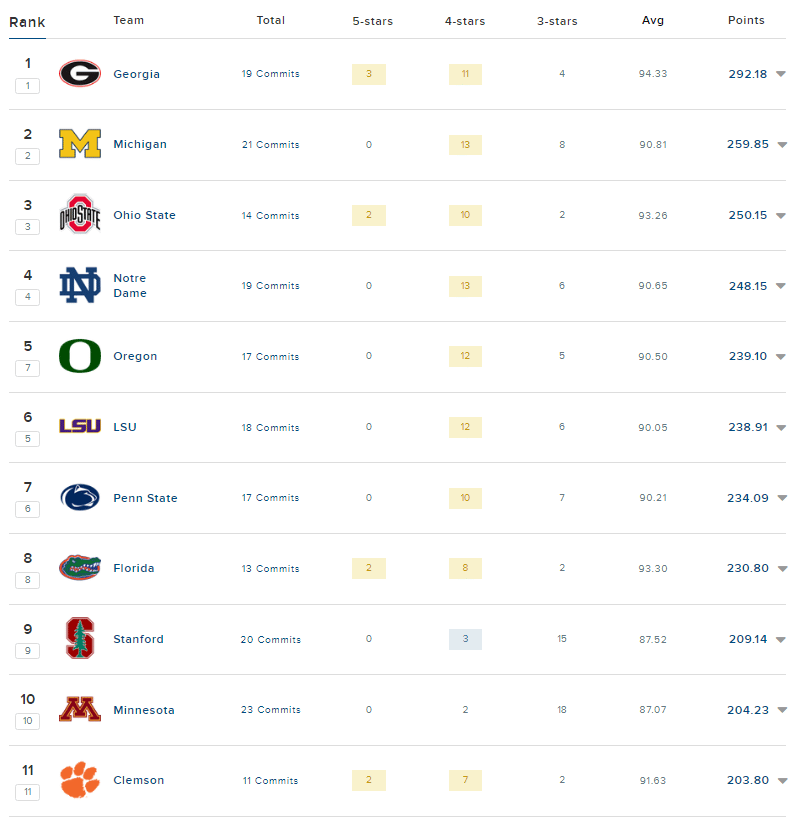Click the Stanford Cardinal tree logo
This screenshot has height=817, width=797.
(x=80, y=639)
